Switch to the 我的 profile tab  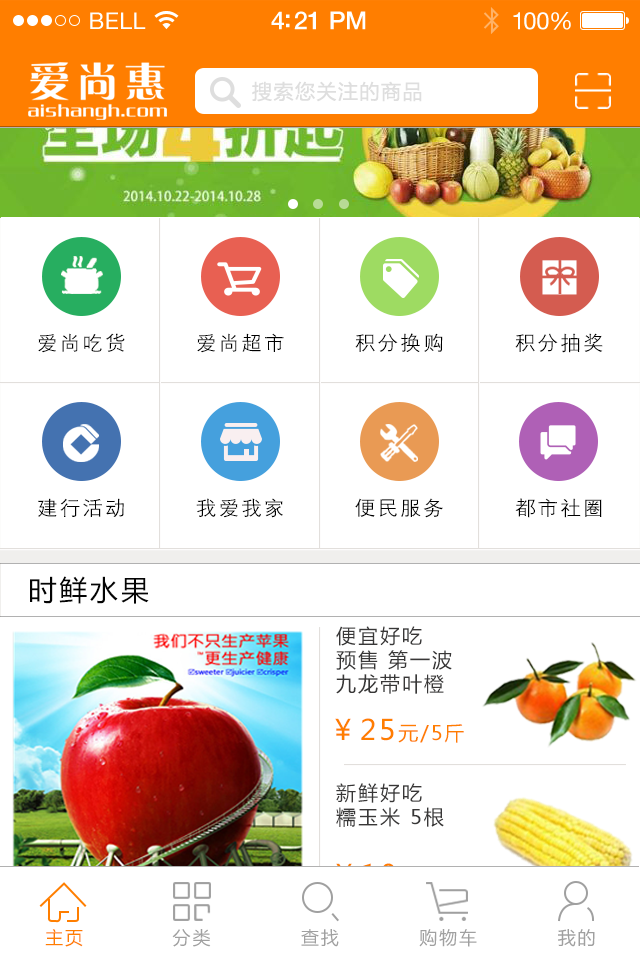[x=576, y=914]
